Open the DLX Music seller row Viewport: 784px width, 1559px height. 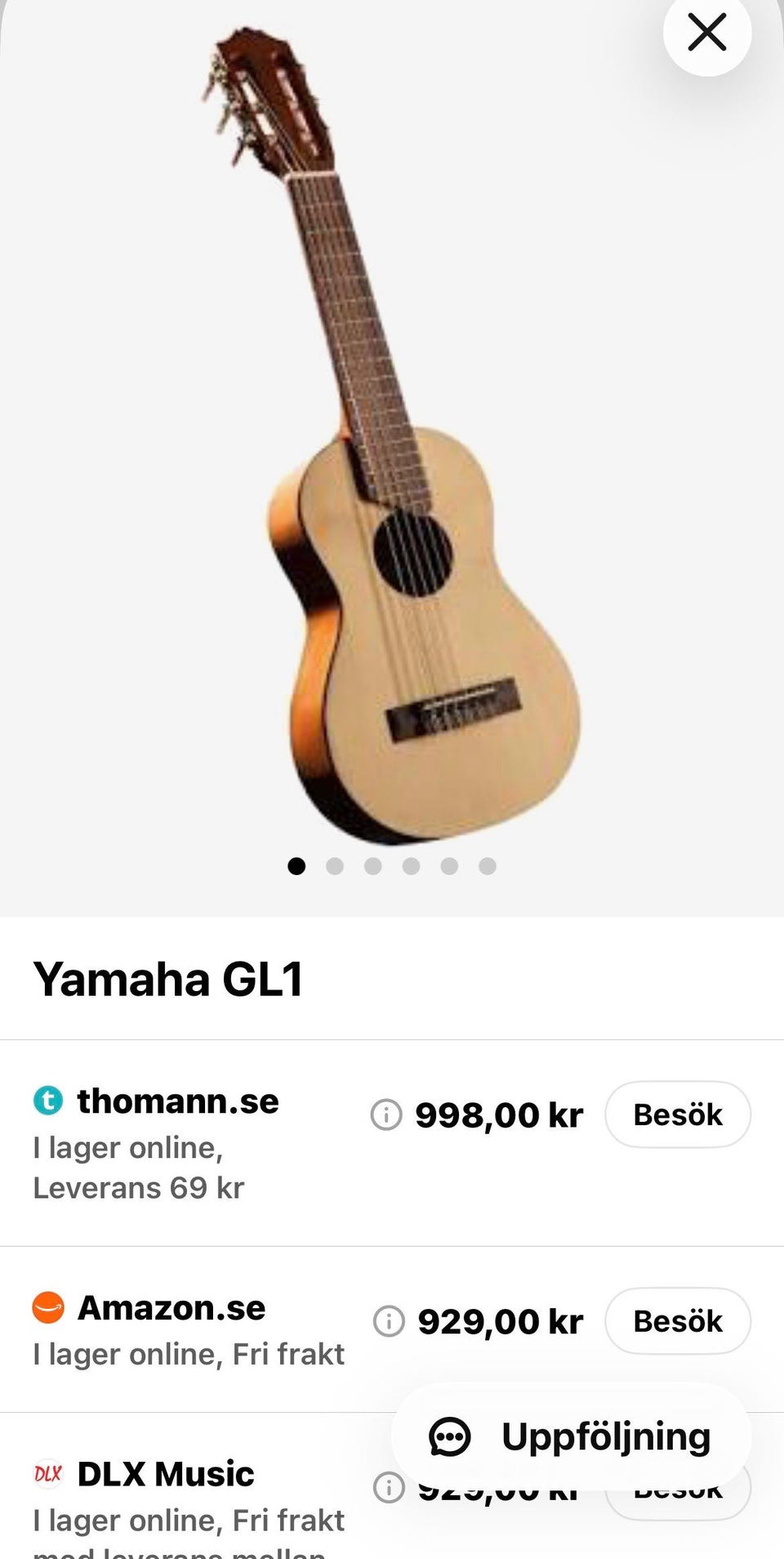pyautogui.click(x=392, y=1486)
